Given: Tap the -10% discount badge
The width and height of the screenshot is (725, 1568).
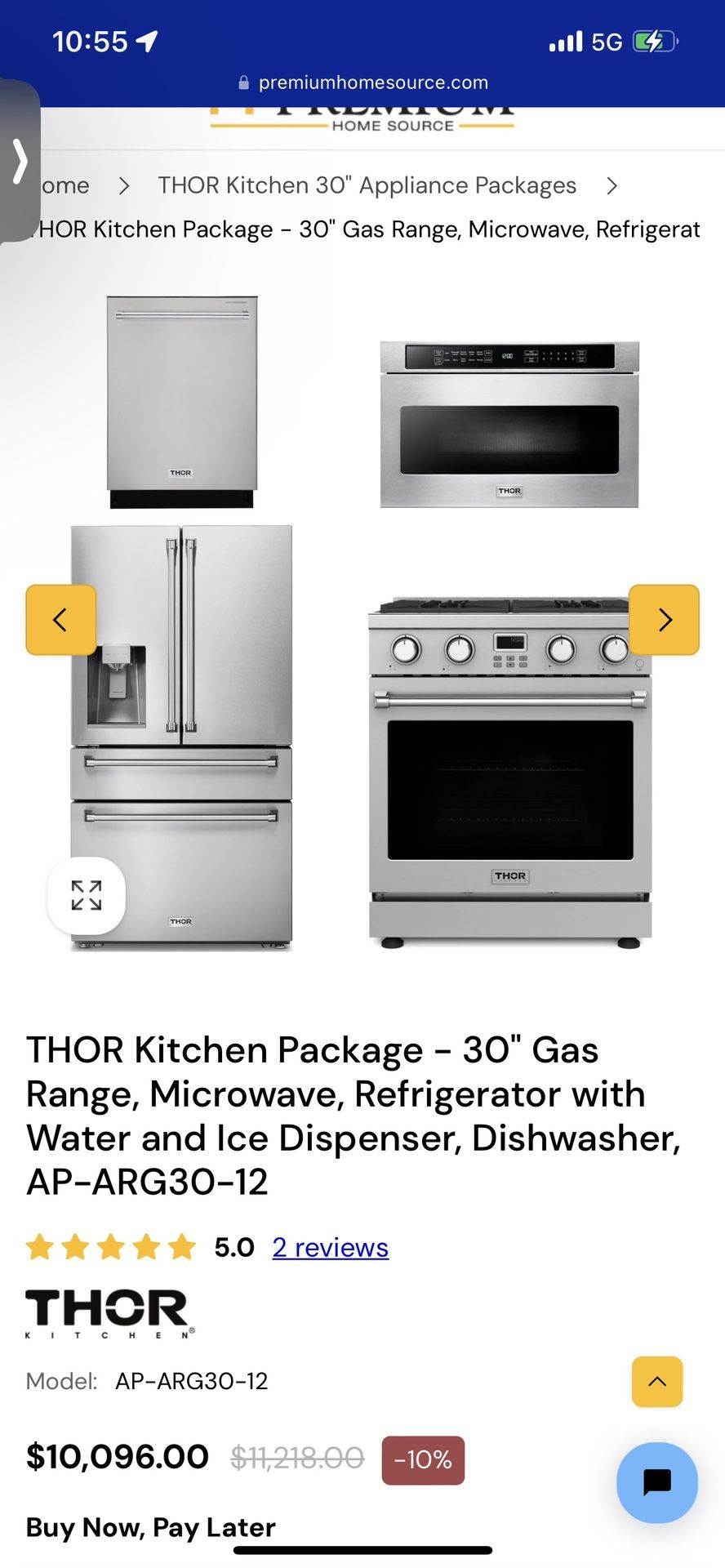Looking at the screenshot, I should point(422,1459).
